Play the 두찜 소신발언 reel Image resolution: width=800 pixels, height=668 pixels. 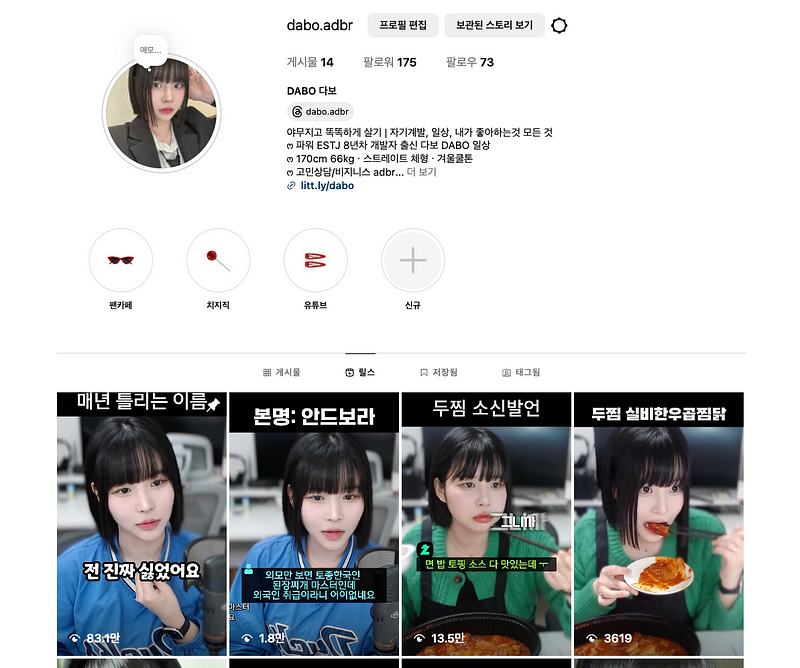[485, 520]
